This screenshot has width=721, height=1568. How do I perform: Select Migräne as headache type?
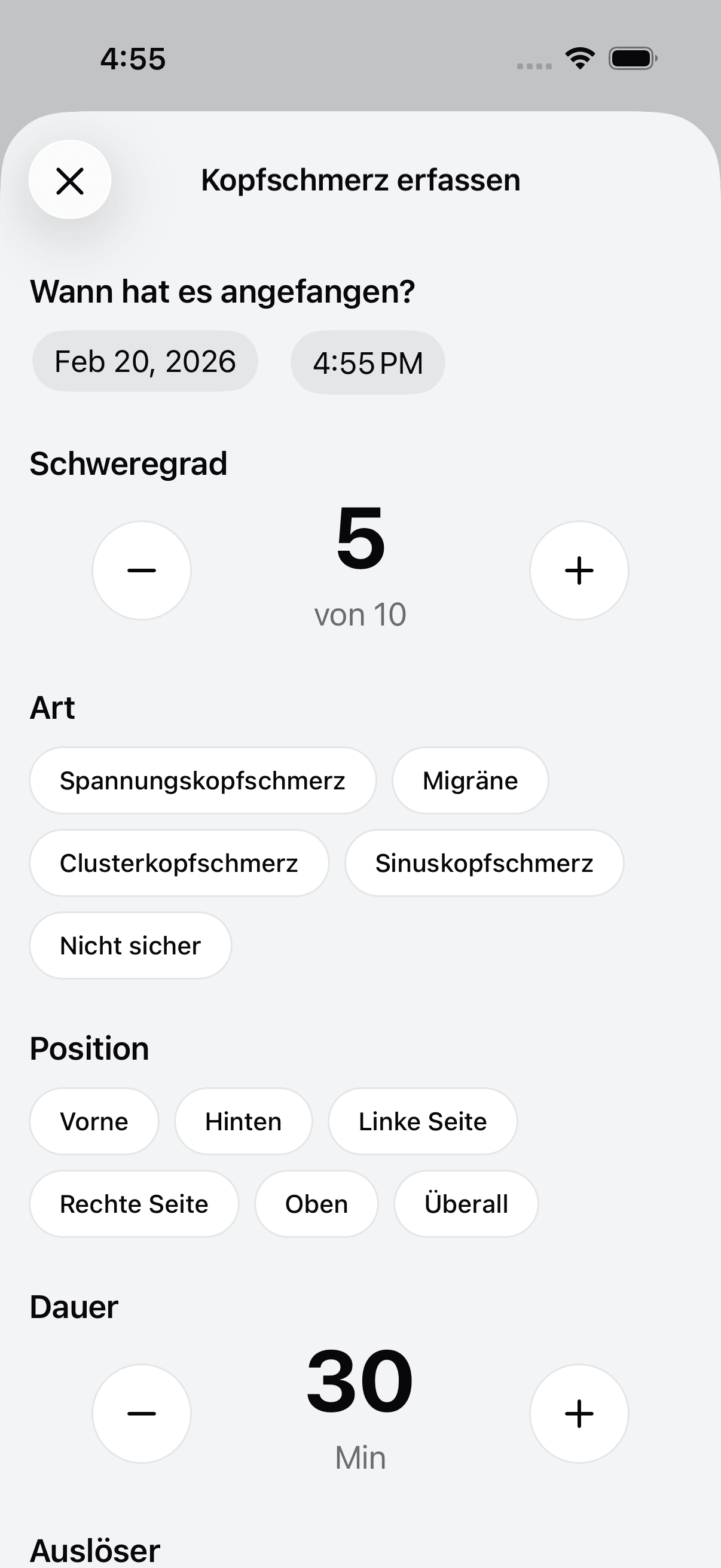pyautogui.click(x=470, y=780)
